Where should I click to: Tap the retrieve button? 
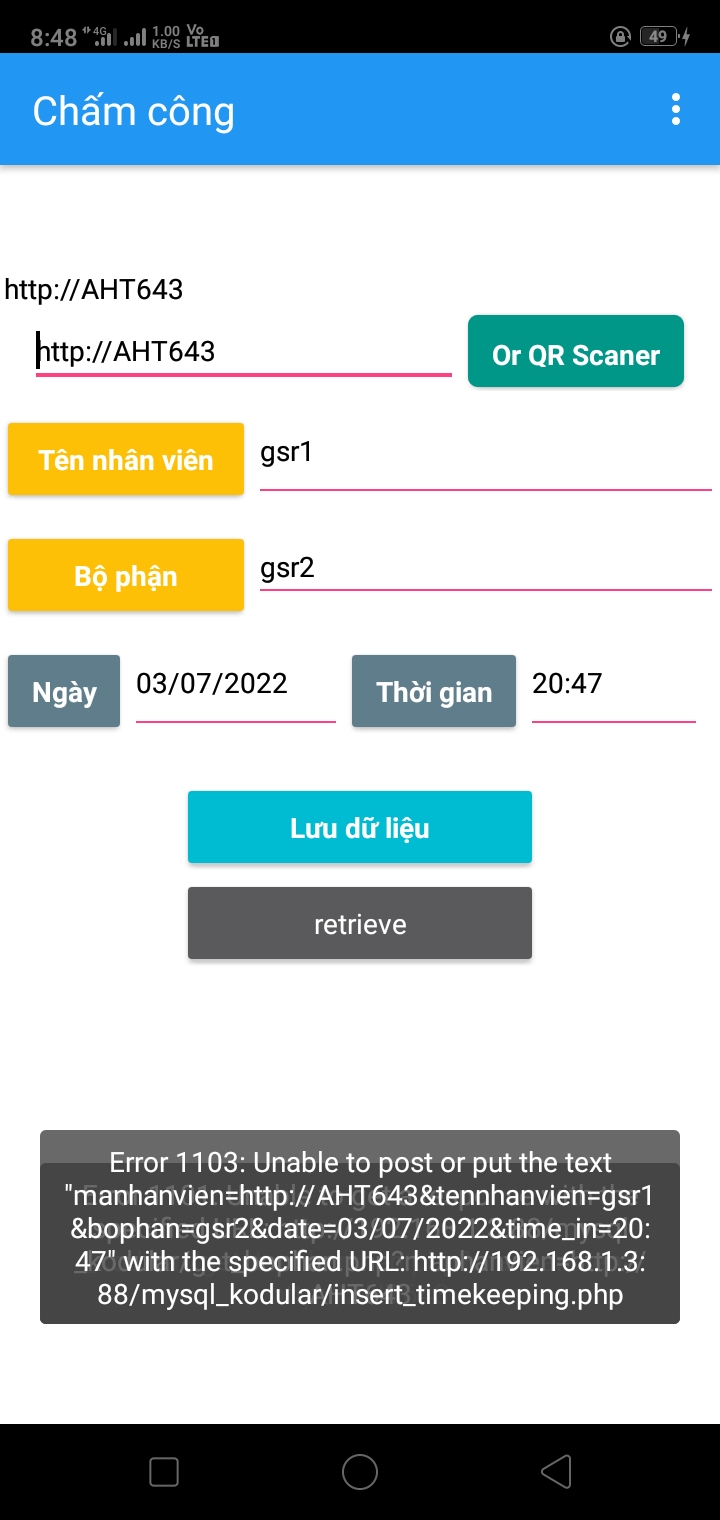pos(360,923)
